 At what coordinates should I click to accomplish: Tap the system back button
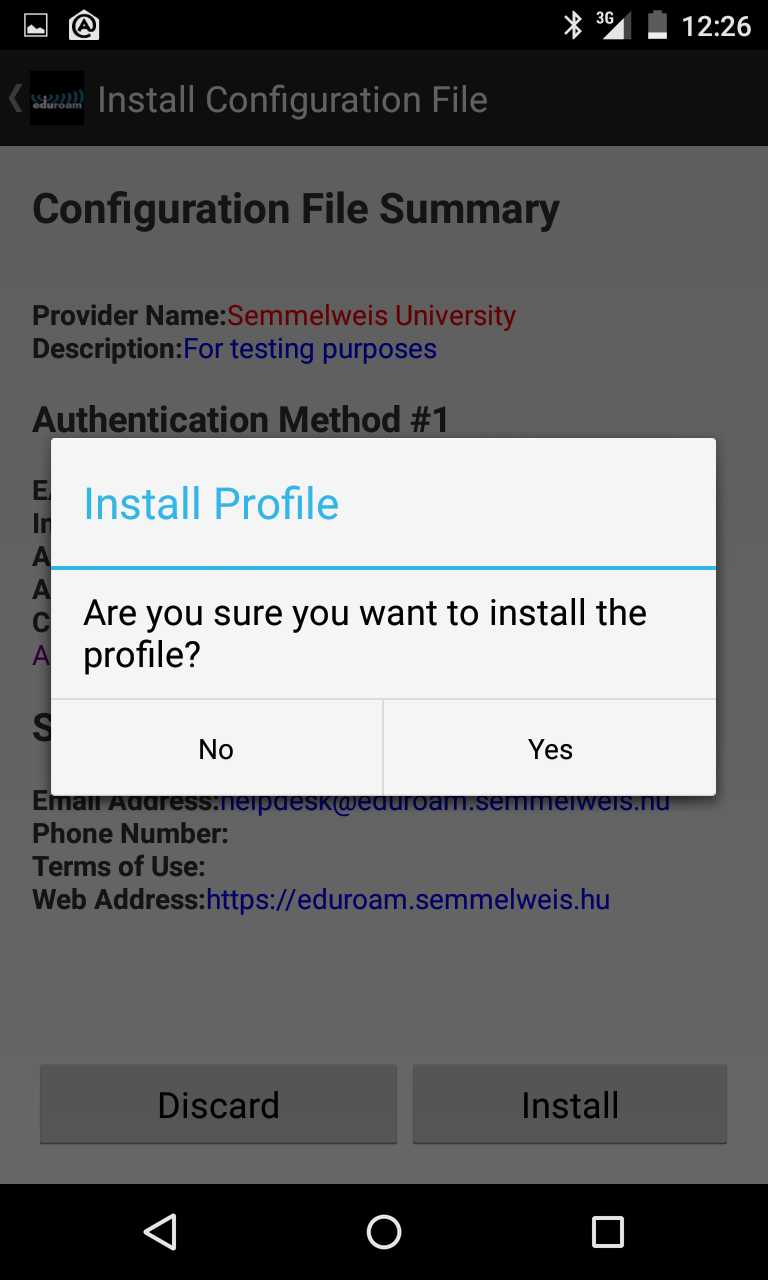(x=160, y=1232)
